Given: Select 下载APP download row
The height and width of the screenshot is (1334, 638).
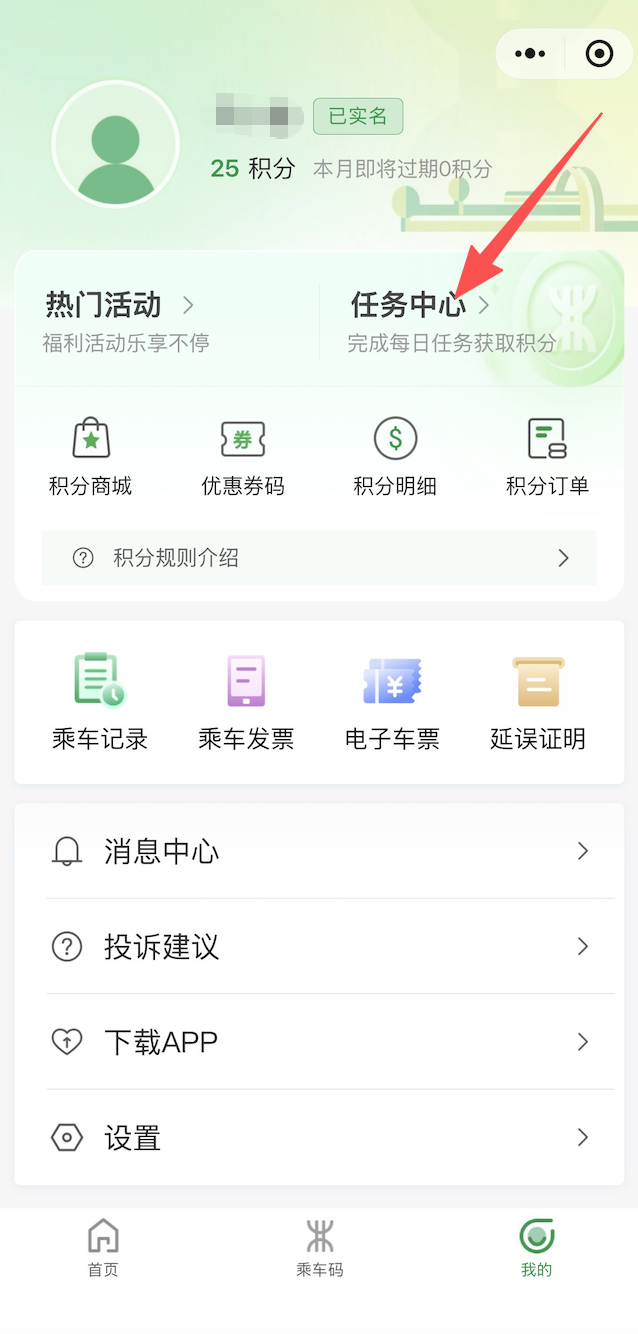Looking at the screenshot, I should pos(319,1042).
